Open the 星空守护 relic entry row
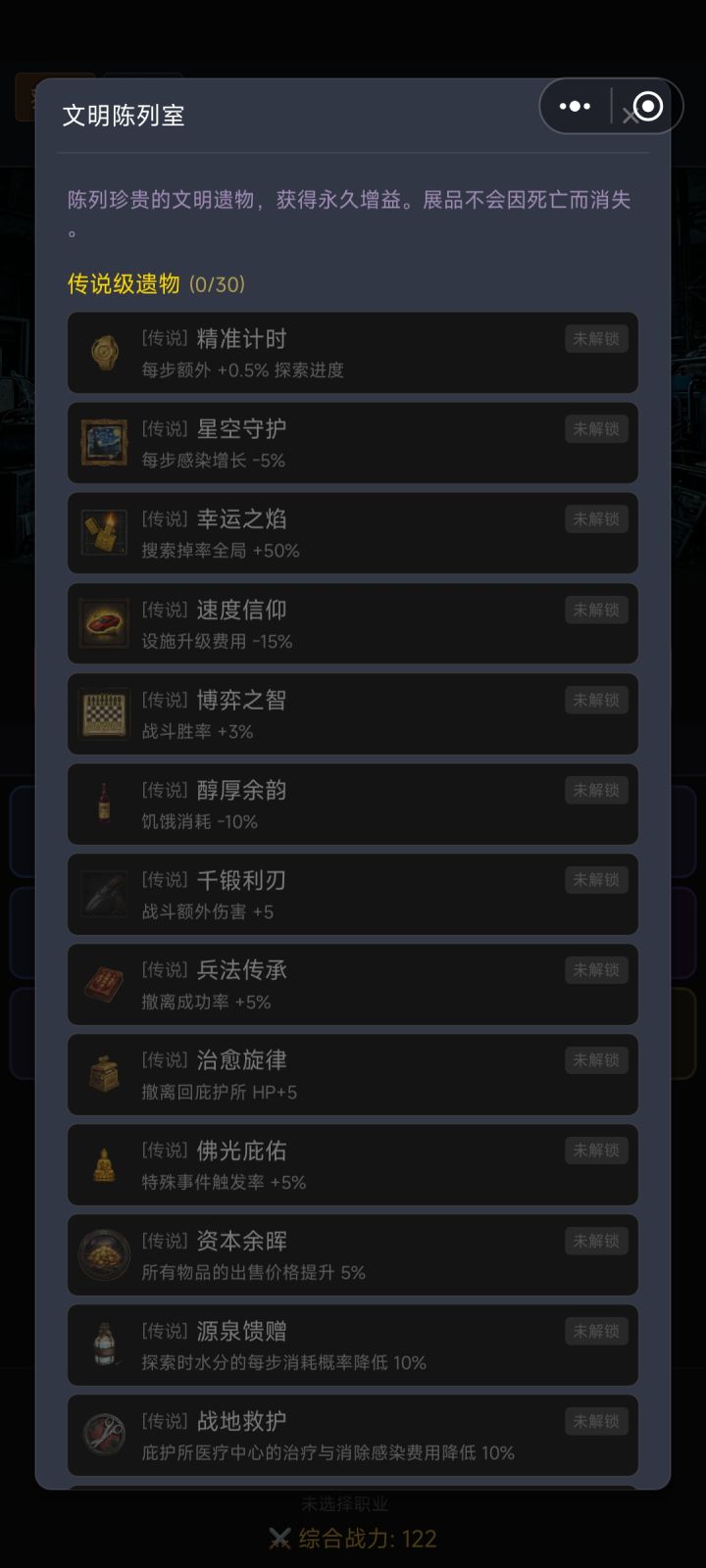 click(x=353, y=443)
